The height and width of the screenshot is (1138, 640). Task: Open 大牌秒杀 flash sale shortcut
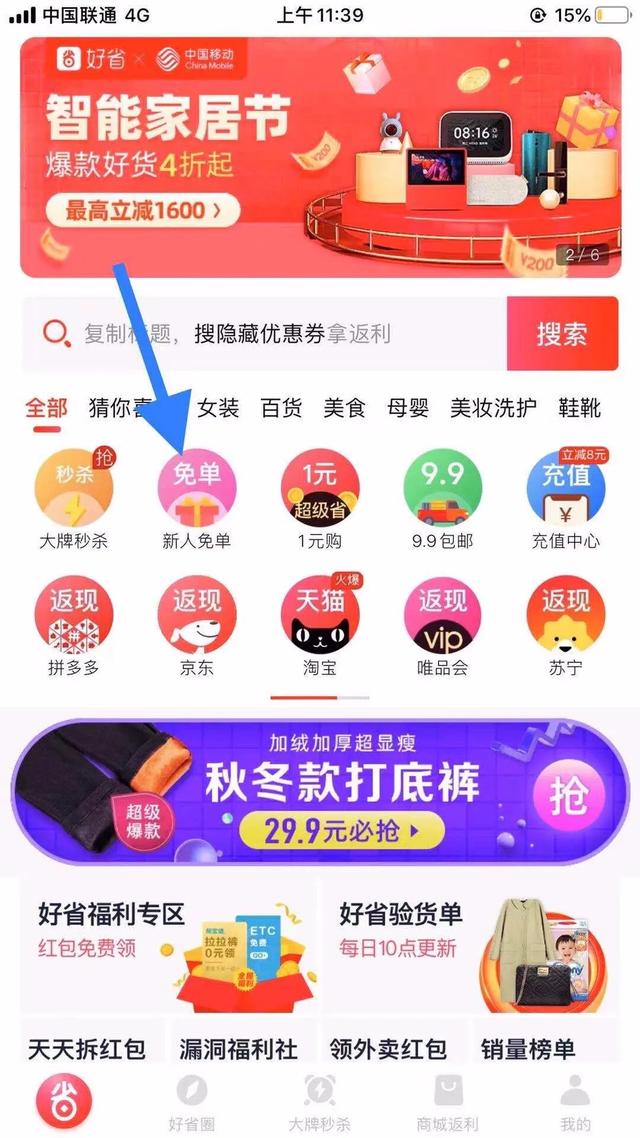coord(73,497)
